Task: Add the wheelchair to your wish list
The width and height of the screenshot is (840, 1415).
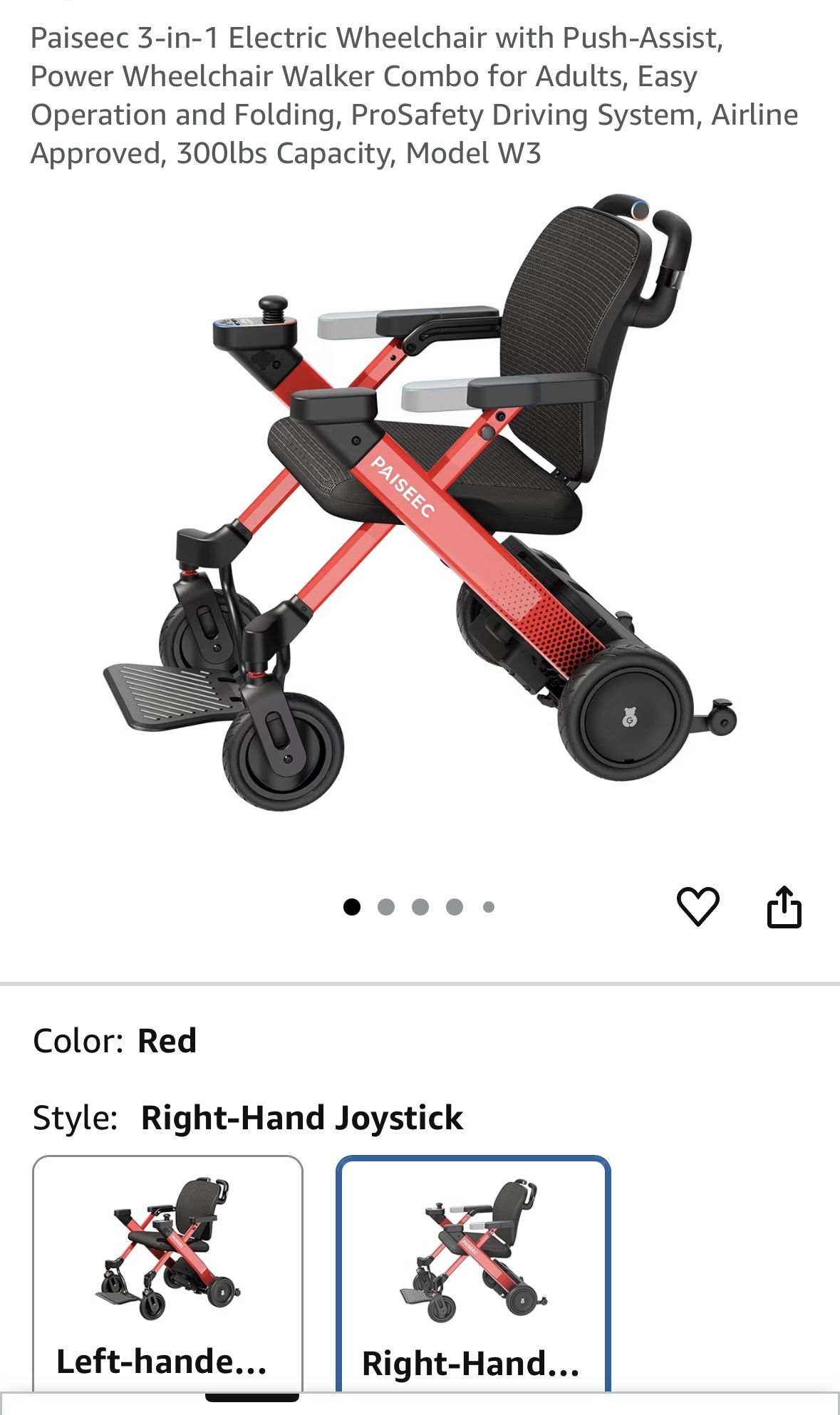Action: point(698,906)
